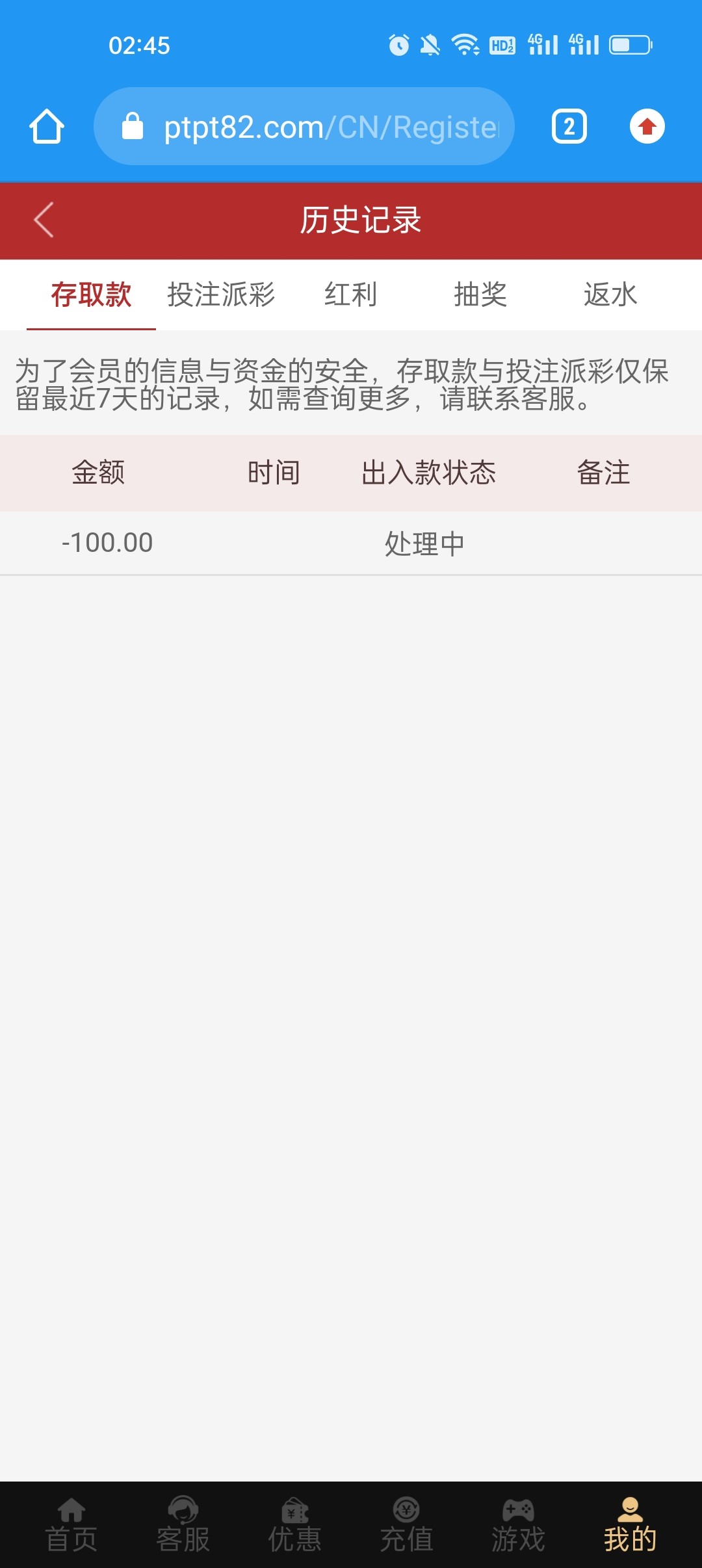Viewport: 702px width, 1568px height.
Task: Tap the browser home icon
Action: [46, 126]
